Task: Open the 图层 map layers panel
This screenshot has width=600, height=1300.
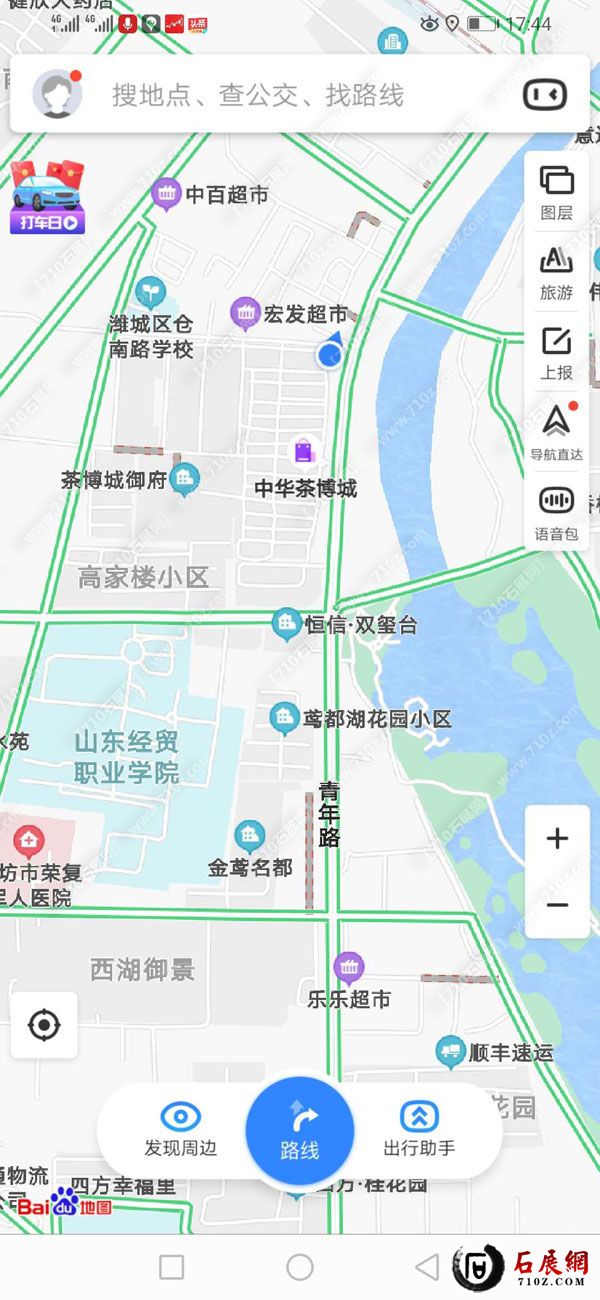Action: [557, 192]
